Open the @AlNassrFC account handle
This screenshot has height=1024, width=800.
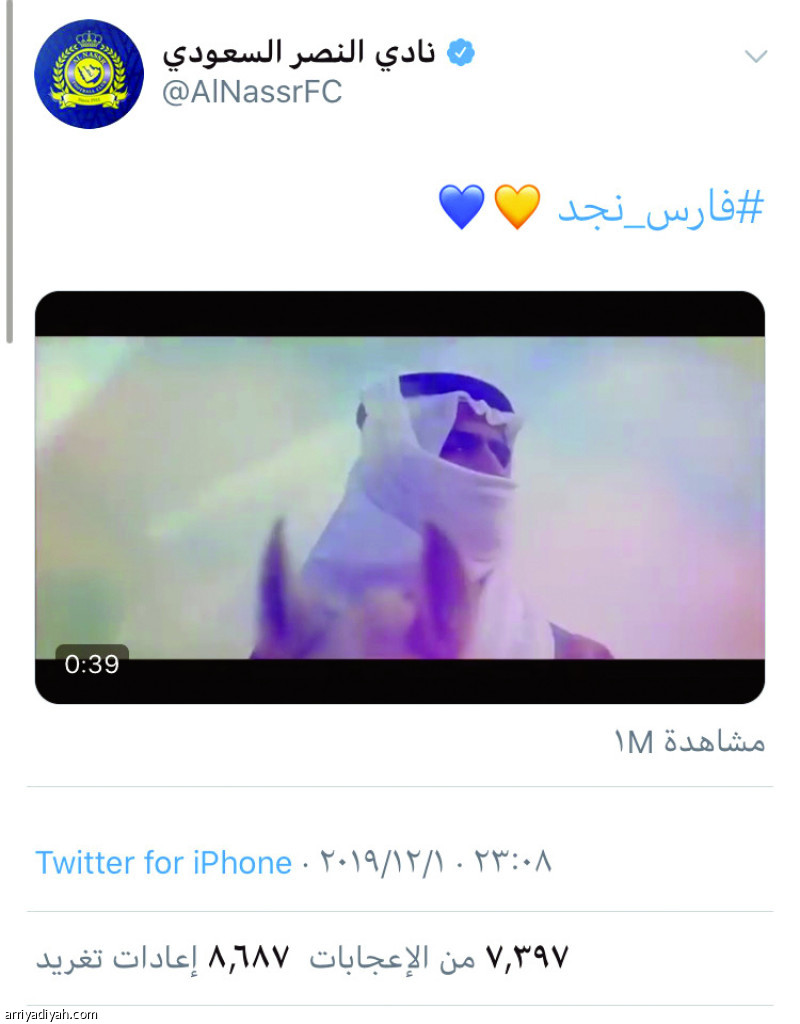(x=252, y=92)
